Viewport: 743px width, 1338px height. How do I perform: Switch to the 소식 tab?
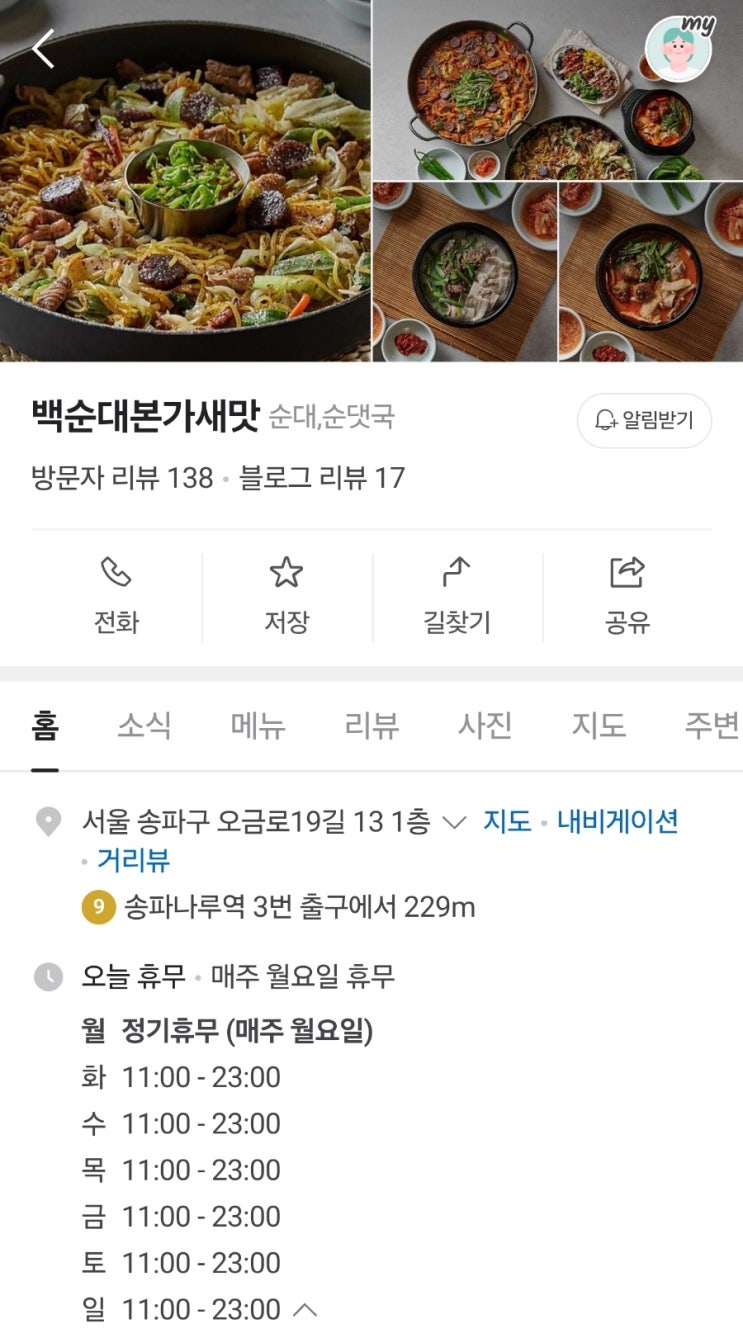tap(144, 726)
